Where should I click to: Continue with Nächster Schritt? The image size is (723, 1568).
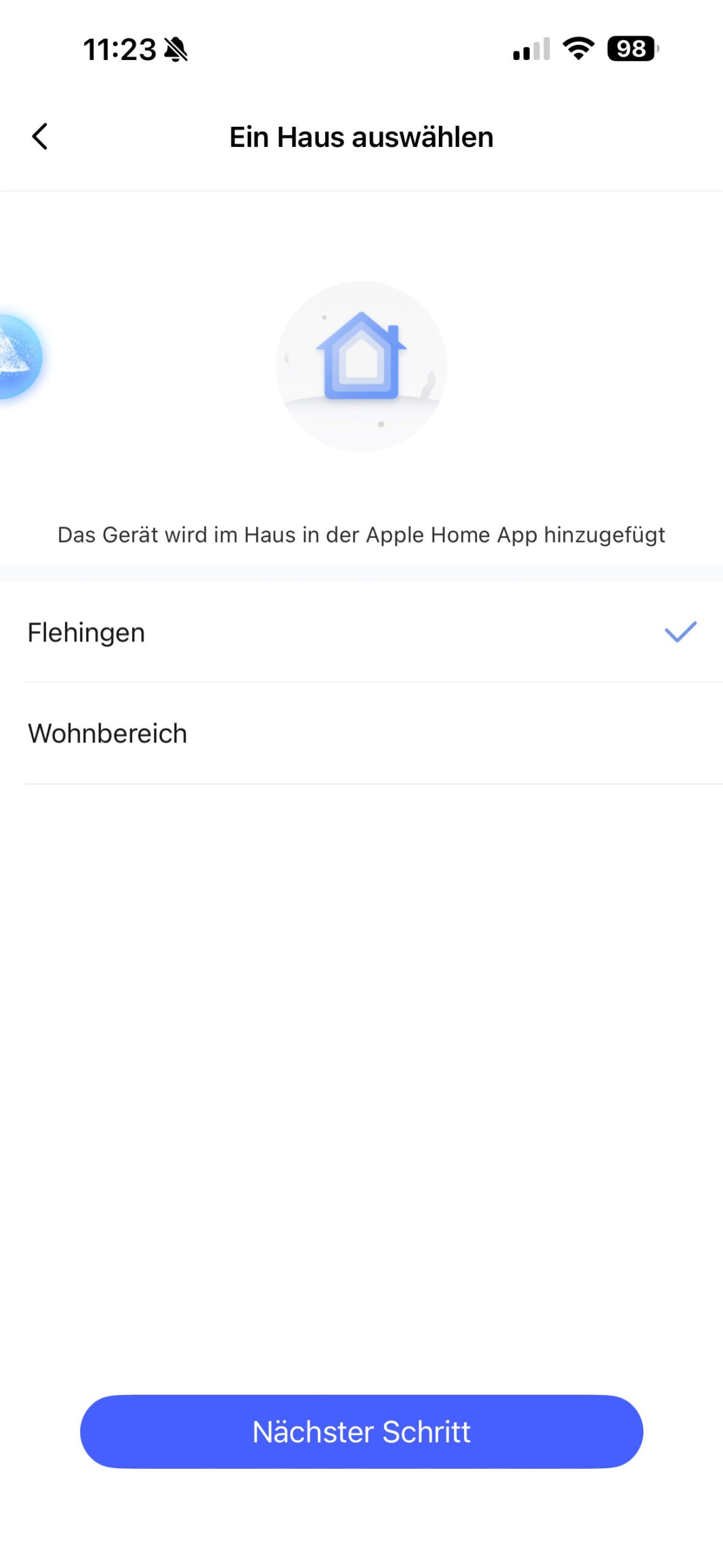coord(361,1432)
